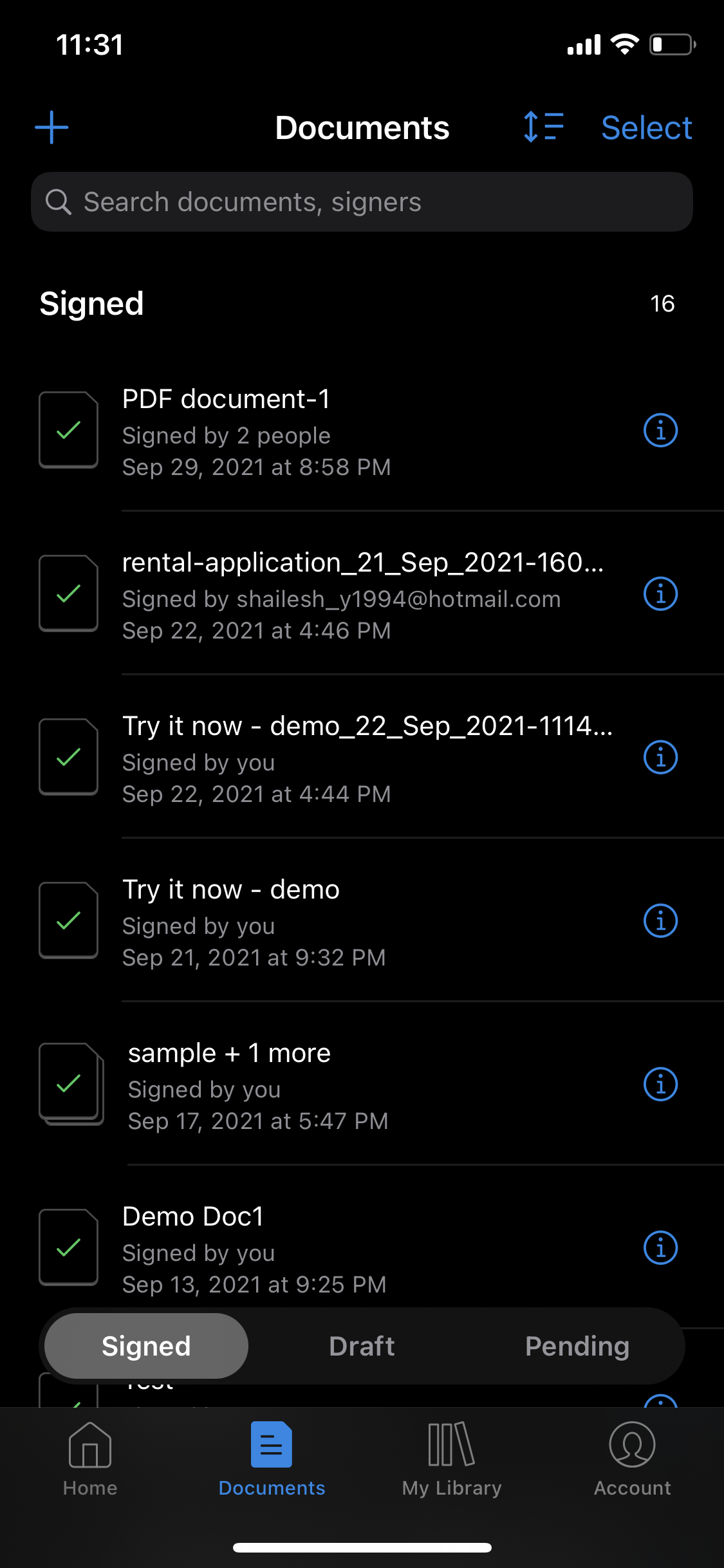Open sample + 1 more
724x1568 pixels.
pos(362,1085)
